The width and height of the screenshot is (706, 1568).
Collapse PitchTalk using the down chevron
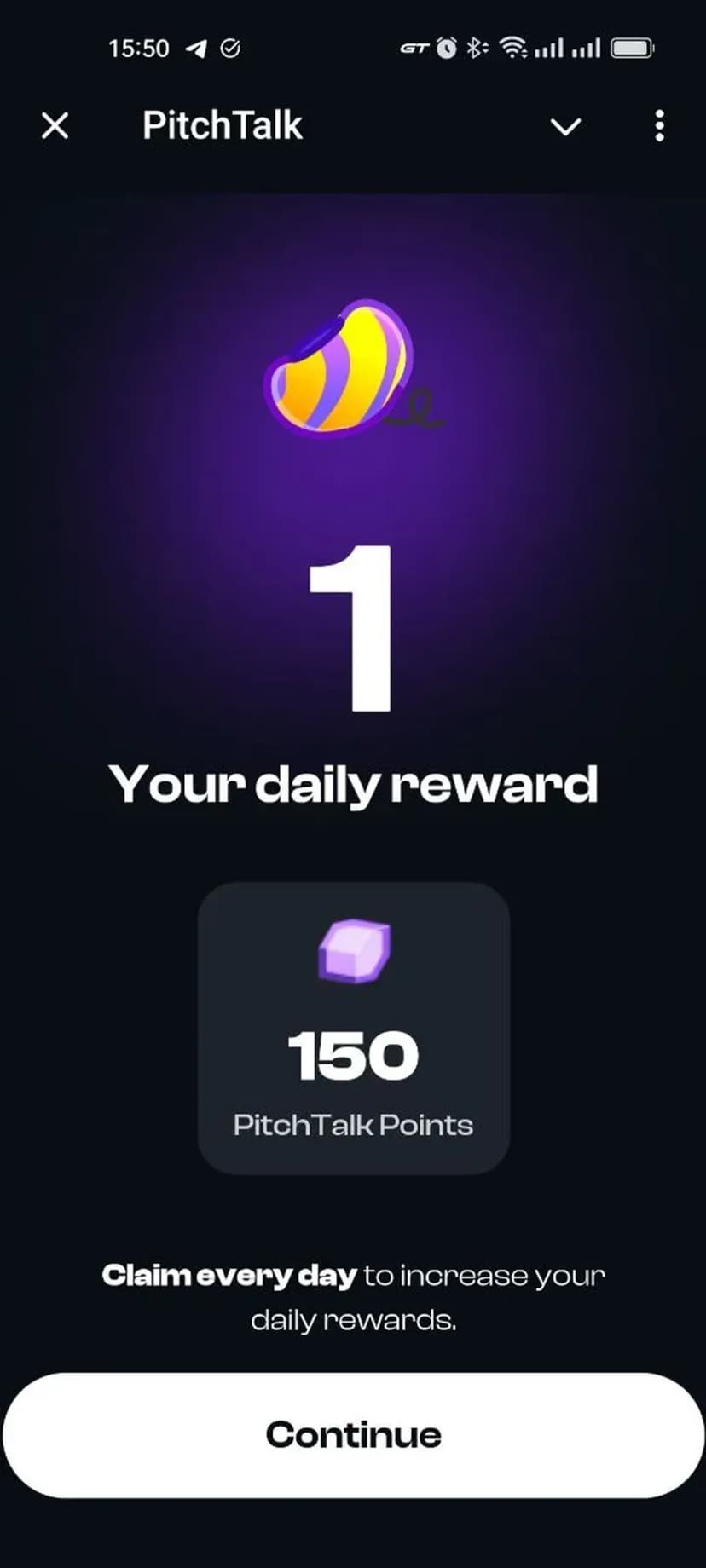click(565, 127)
